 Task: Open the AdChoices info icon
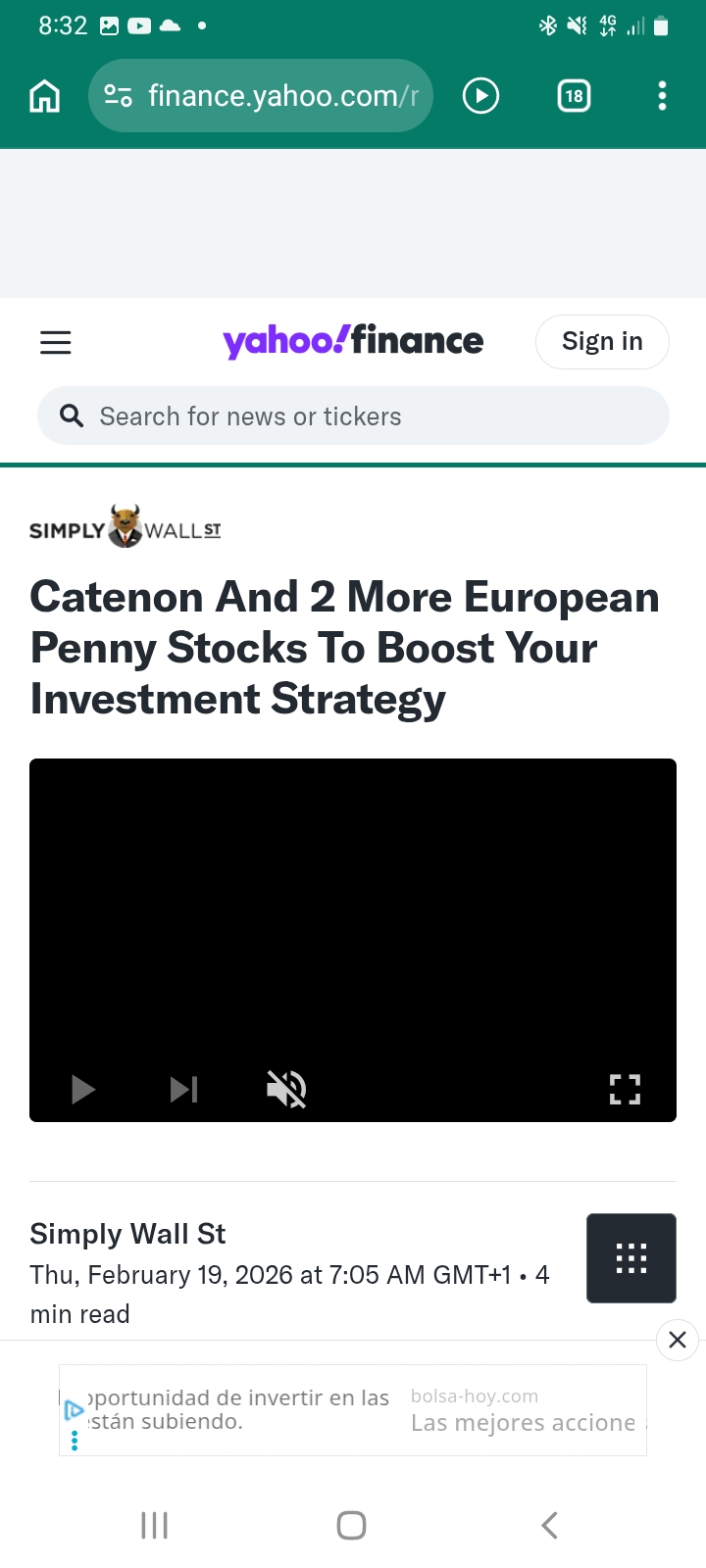pos(74,1410)
